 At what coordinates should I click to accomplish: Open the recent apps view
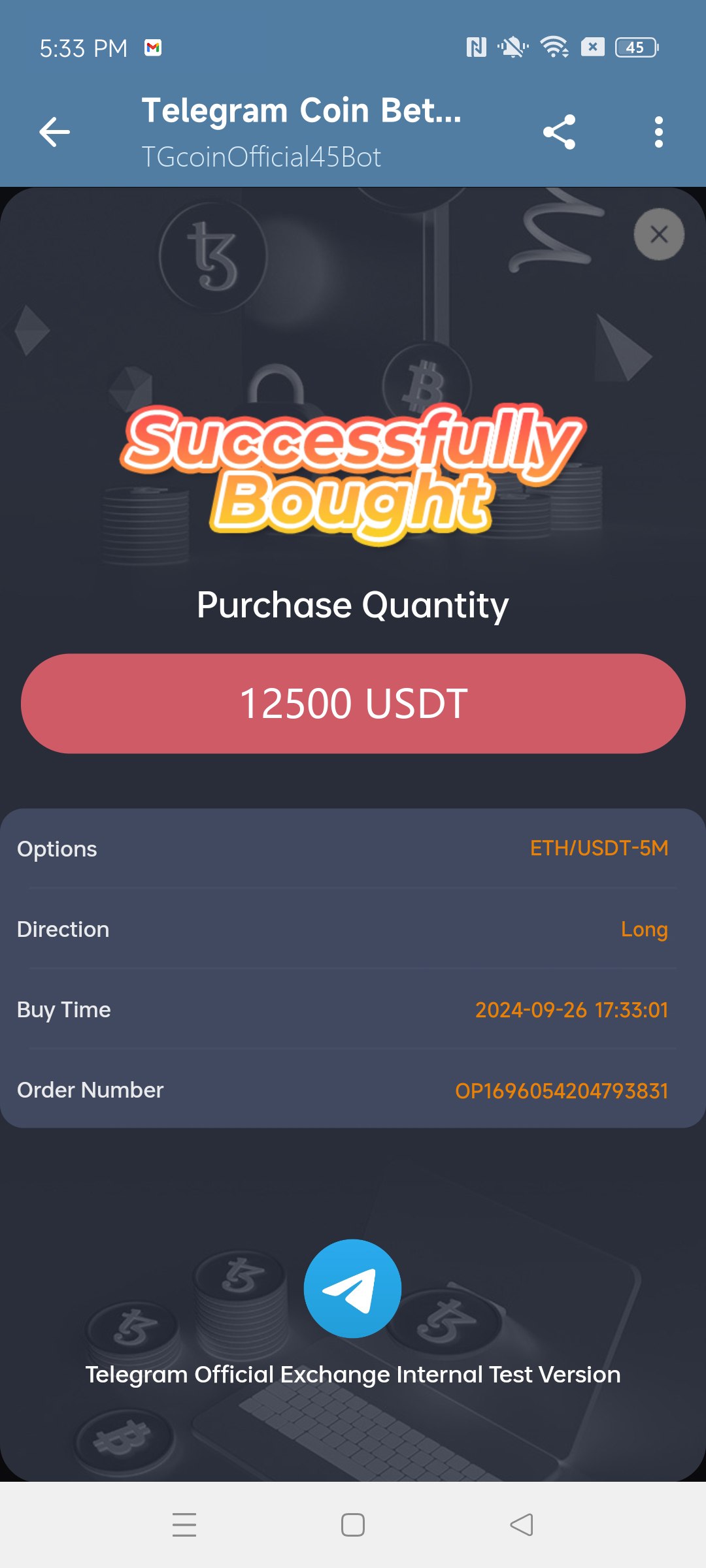(184, 1525)
